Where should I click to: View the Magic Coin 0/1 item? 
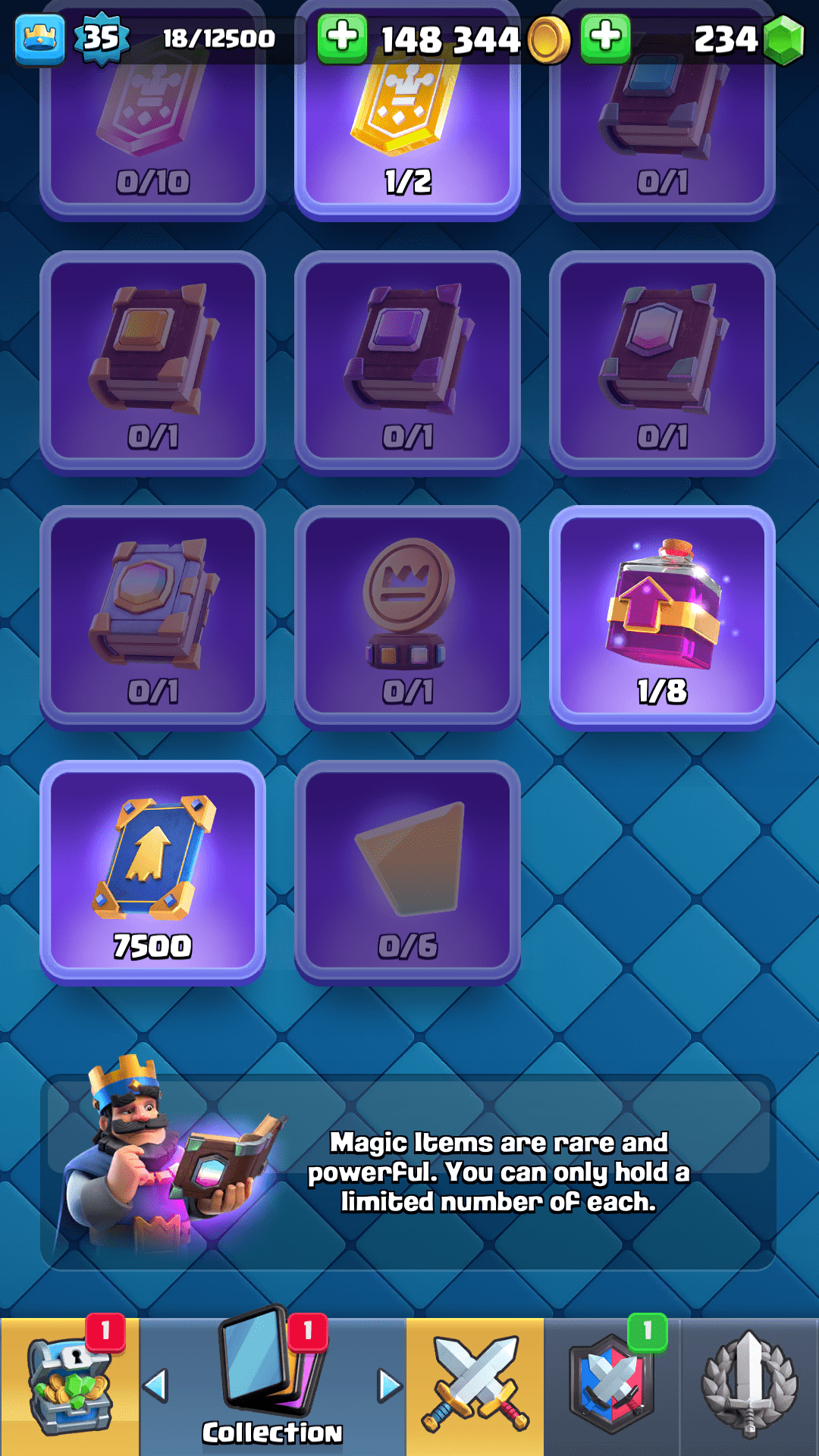pyautogui.click(x=407, y=617)
